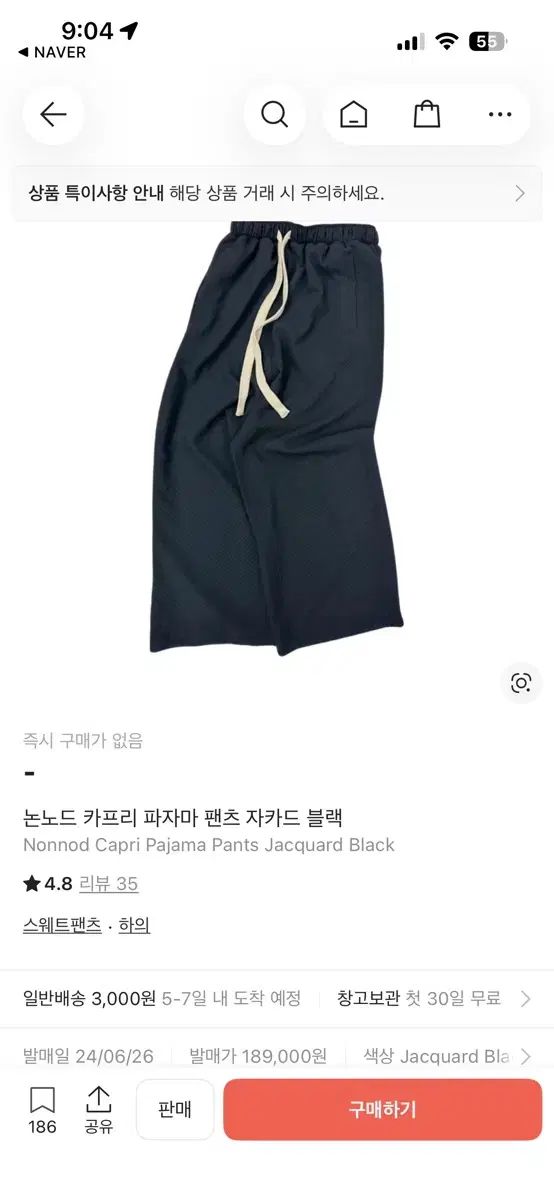Viewport: 554px width, 1200px height.
Task: Open the shopping bag icon
Action: pyautogui.click(x=427, y=115)
